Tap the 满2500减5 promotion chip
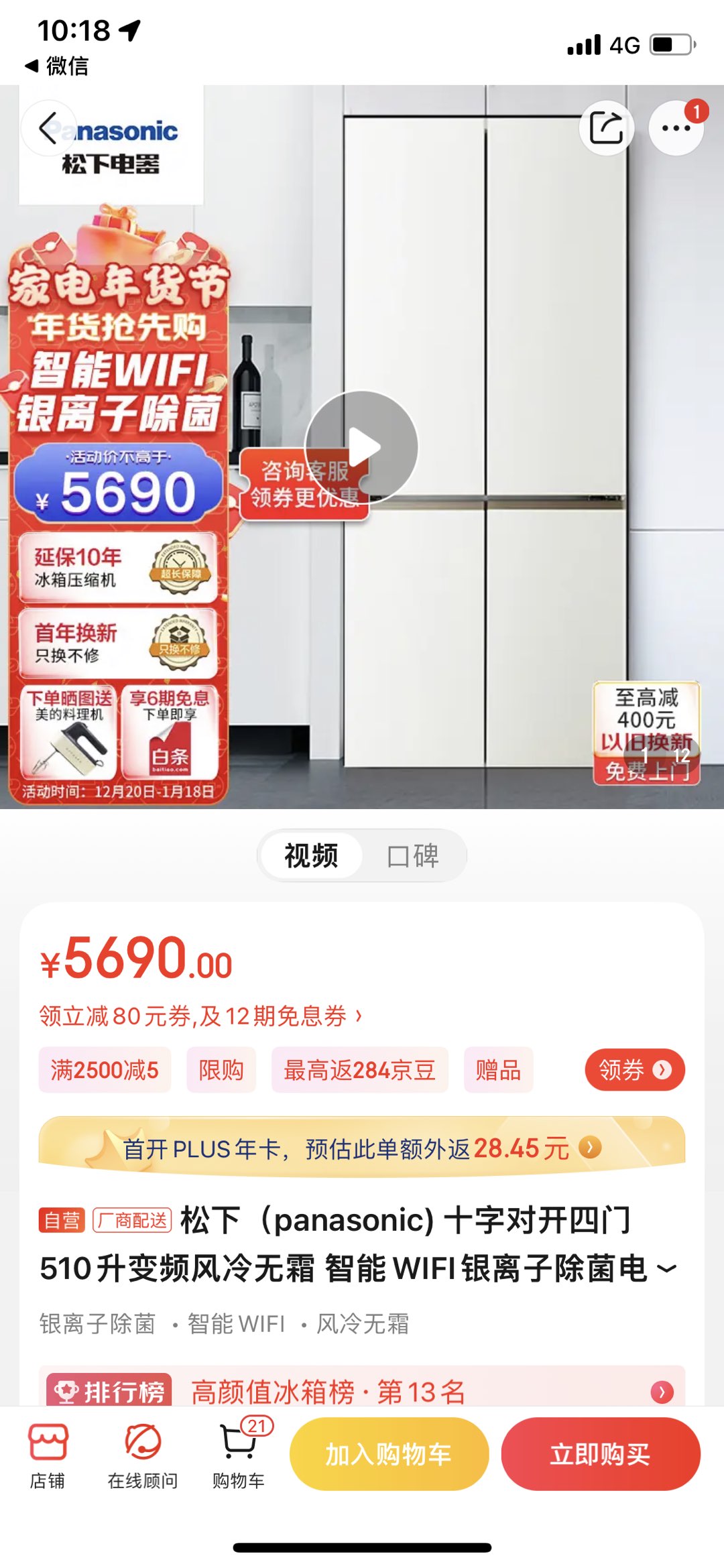 [x=105, y=1070]
